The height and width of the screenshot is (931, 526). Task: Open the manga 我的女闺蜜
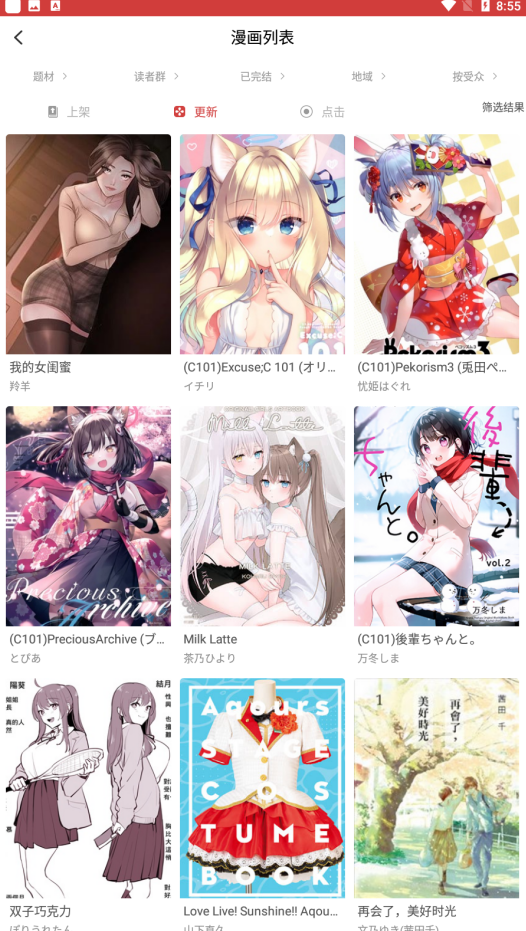88,263
